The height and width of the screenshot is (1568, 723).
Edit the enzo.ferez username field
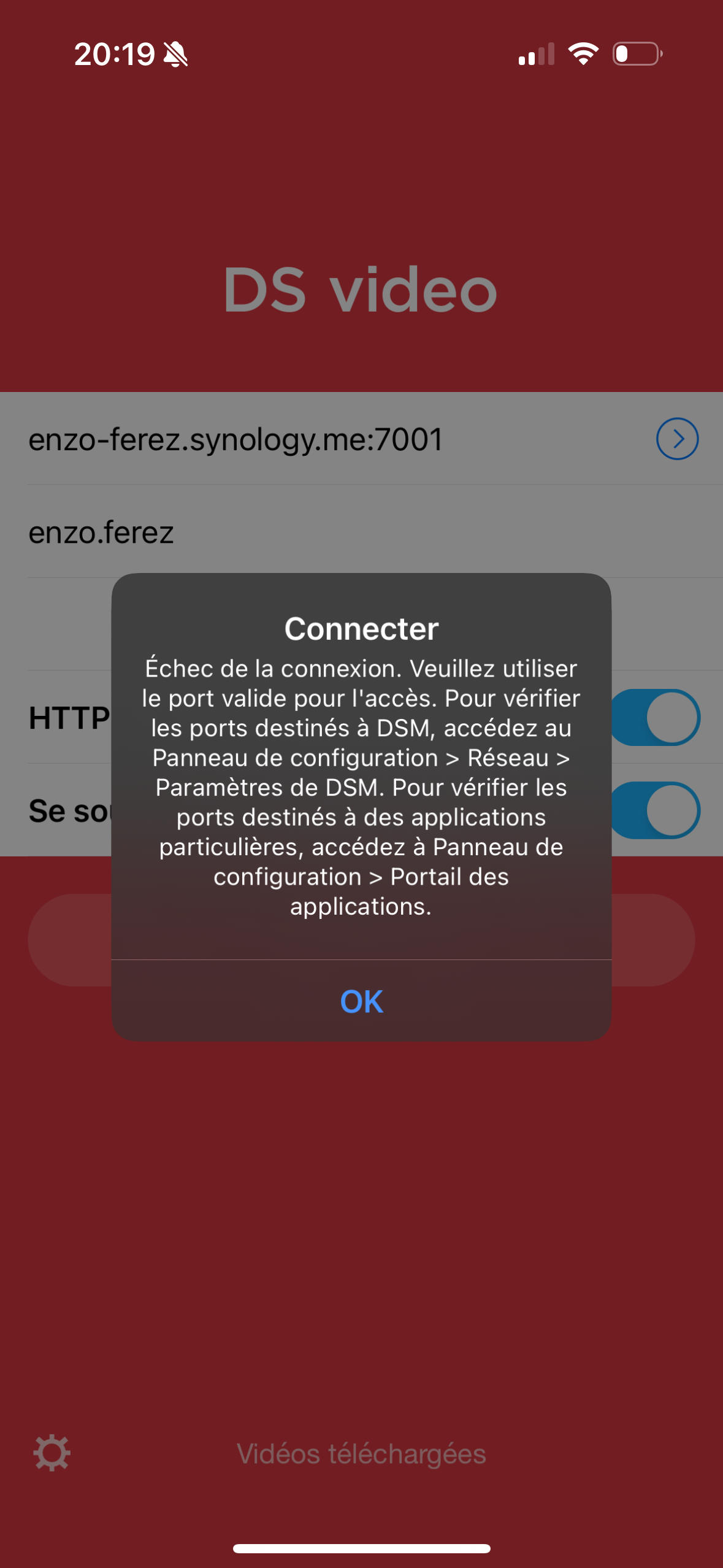[x=101, y=532]
